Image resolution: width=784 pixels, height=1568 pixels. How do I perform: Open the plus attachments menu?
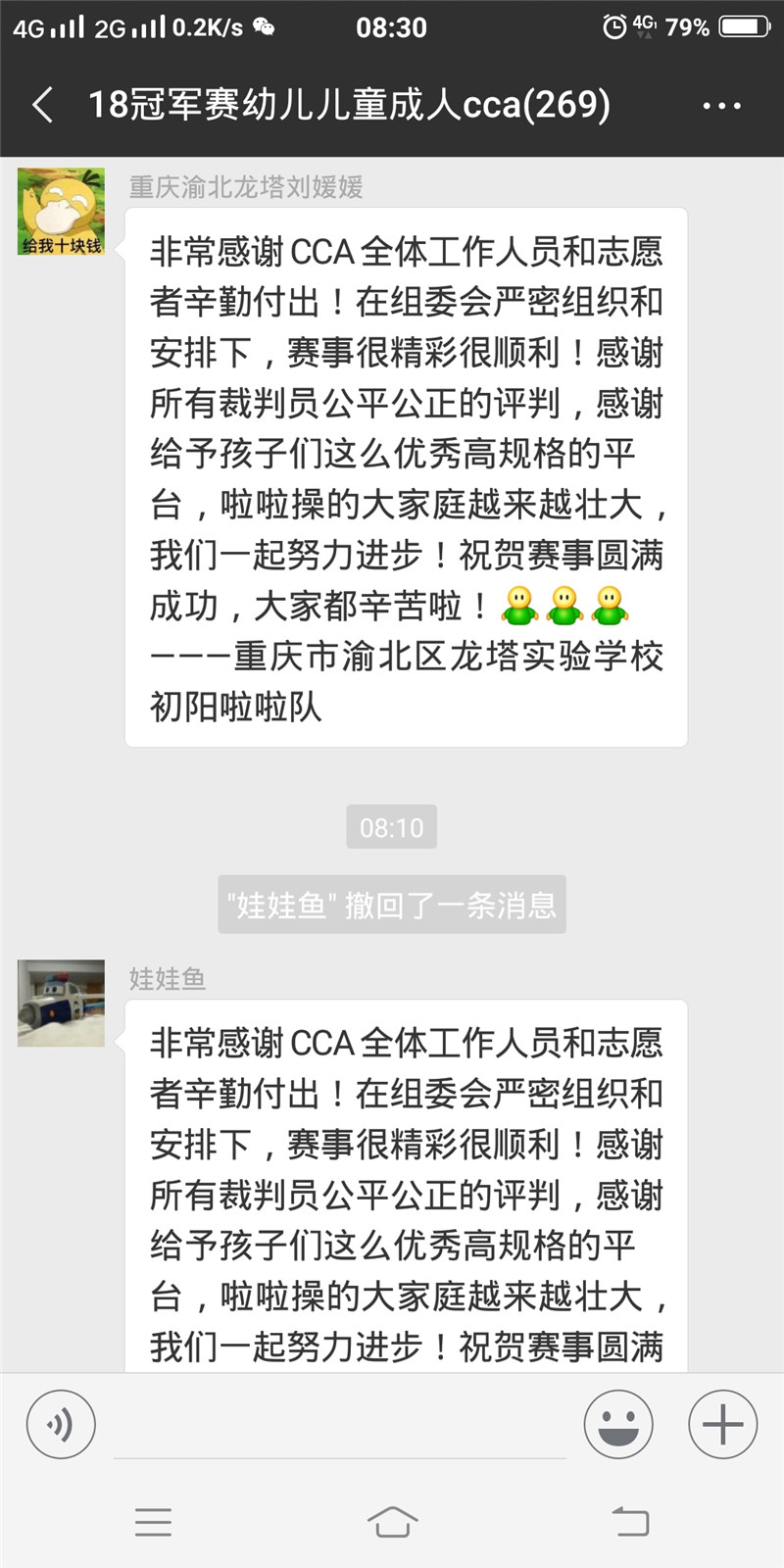point(722,1424)
